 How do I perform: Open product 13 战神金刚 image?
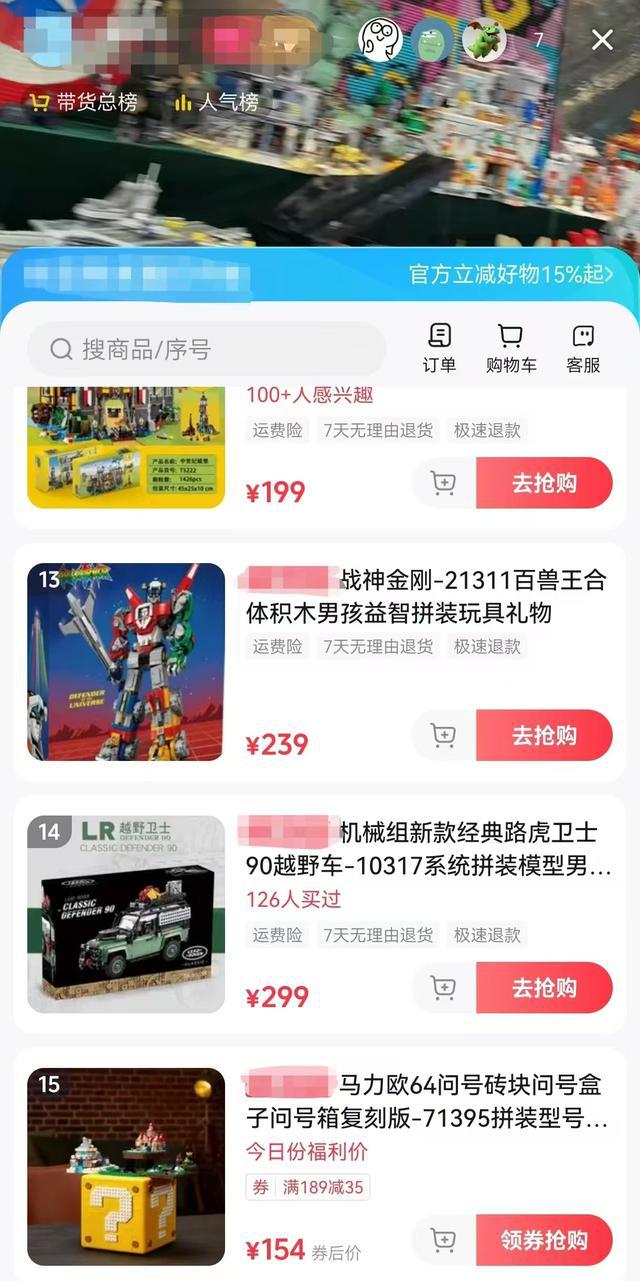coord(126,662)
